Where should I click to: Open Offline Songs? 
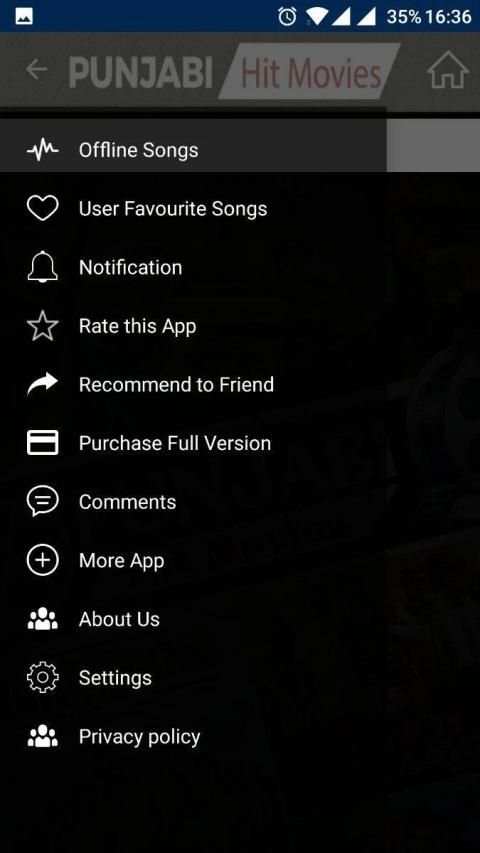pyautogui.click(x=193, y=150)
